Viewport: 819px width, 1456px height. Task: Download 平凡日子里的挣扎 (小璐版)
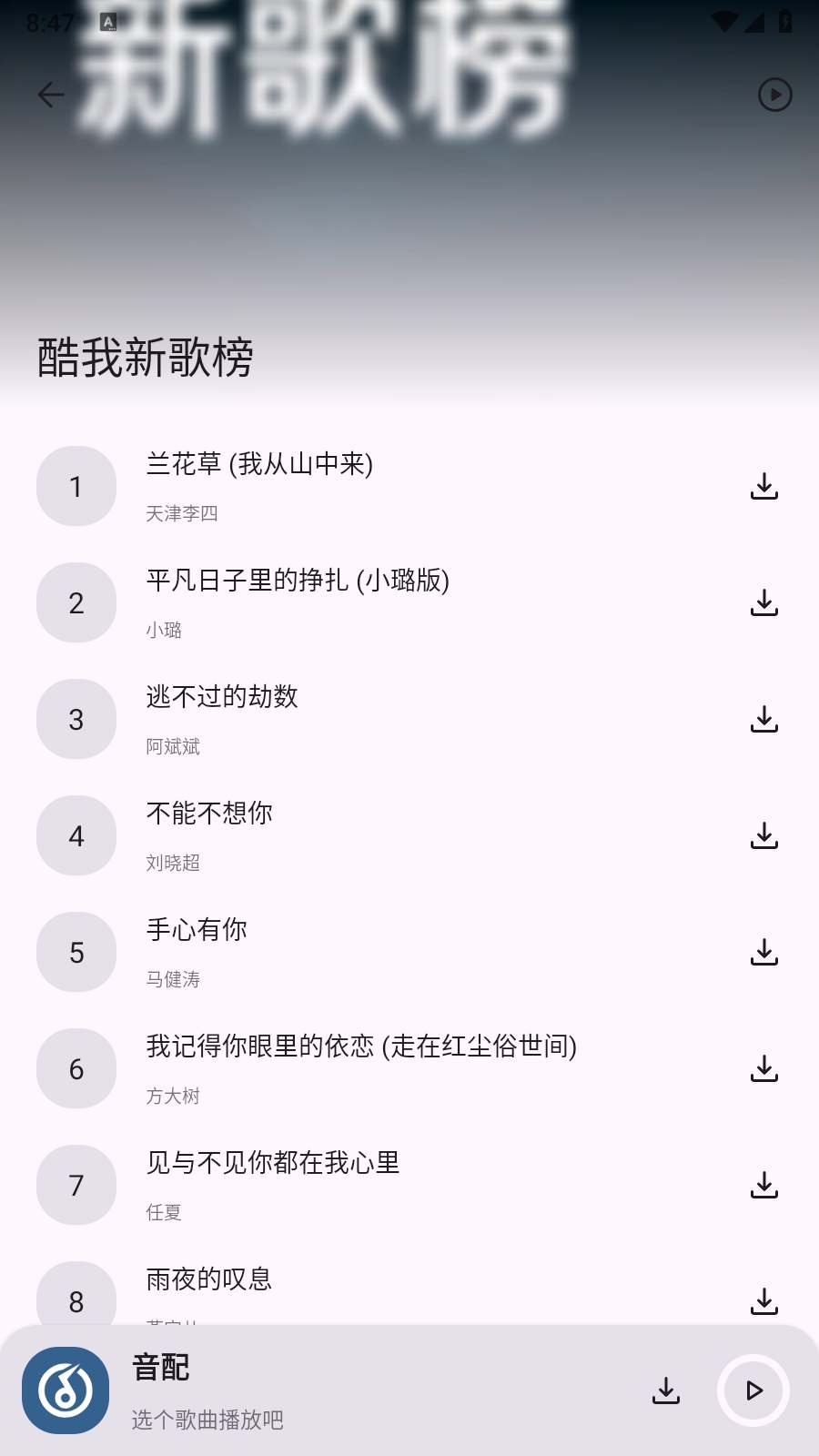point(764,602)
